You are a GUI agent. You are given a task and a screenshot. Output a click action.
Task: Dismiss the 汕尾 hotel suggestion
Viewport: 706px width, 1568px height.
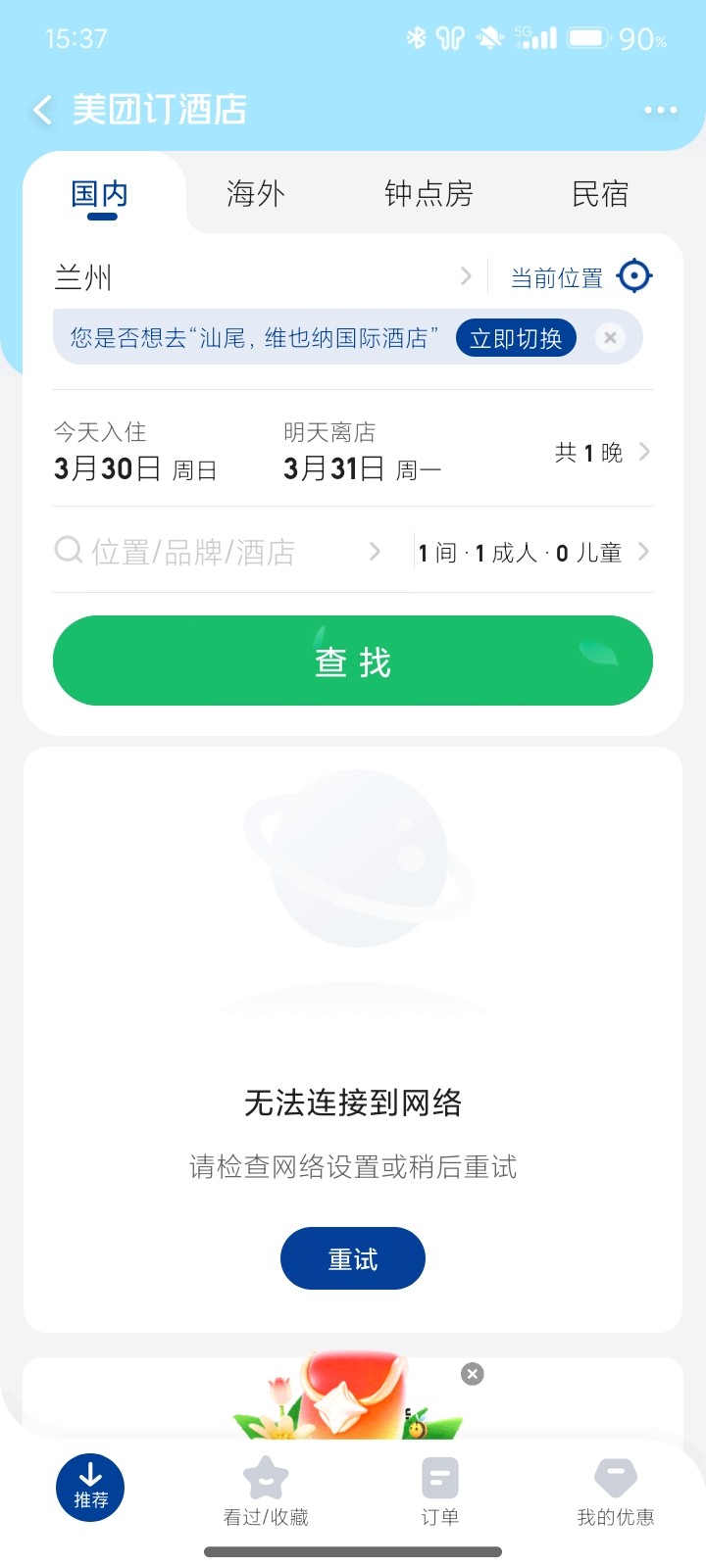click(610, 338)
